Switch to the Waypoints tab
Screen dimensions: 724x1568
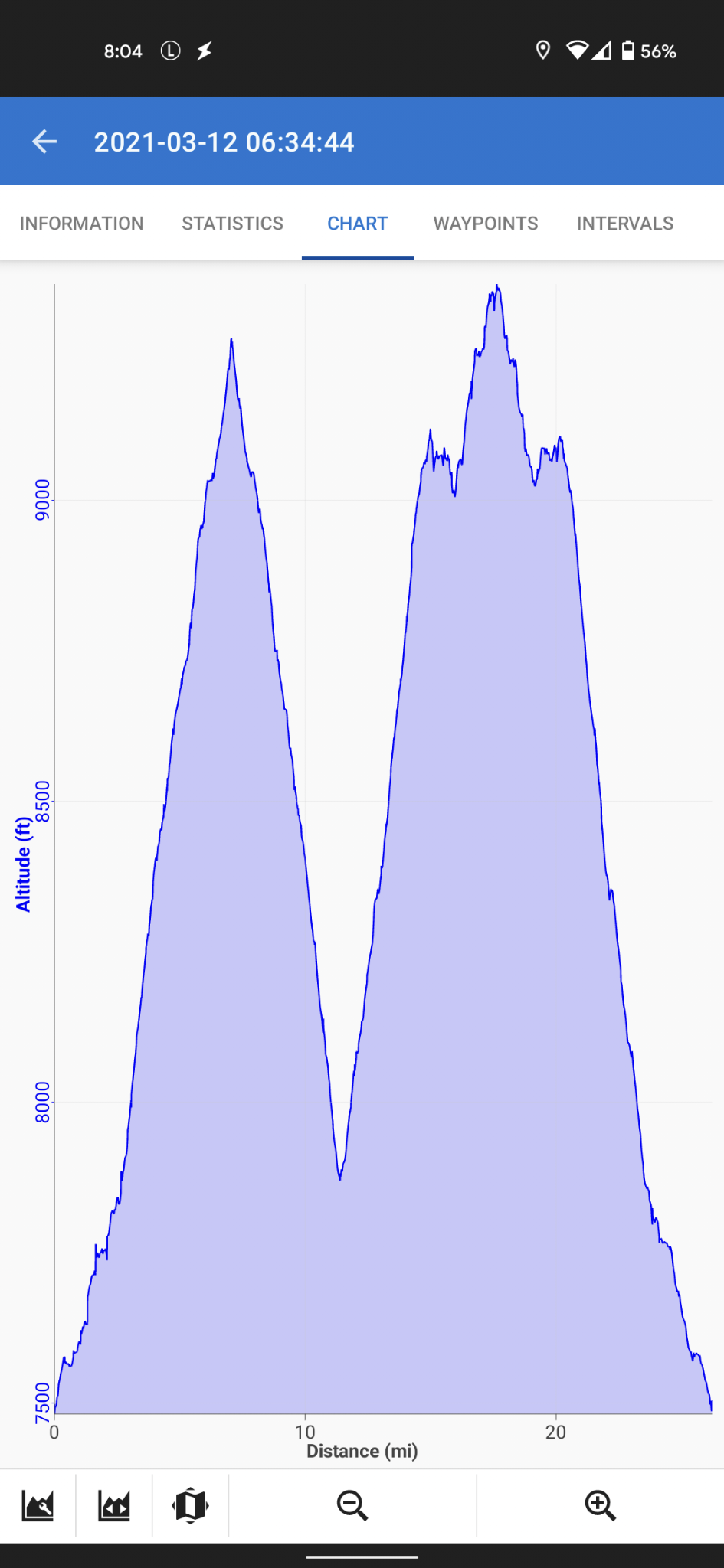(x=486, y=224)
